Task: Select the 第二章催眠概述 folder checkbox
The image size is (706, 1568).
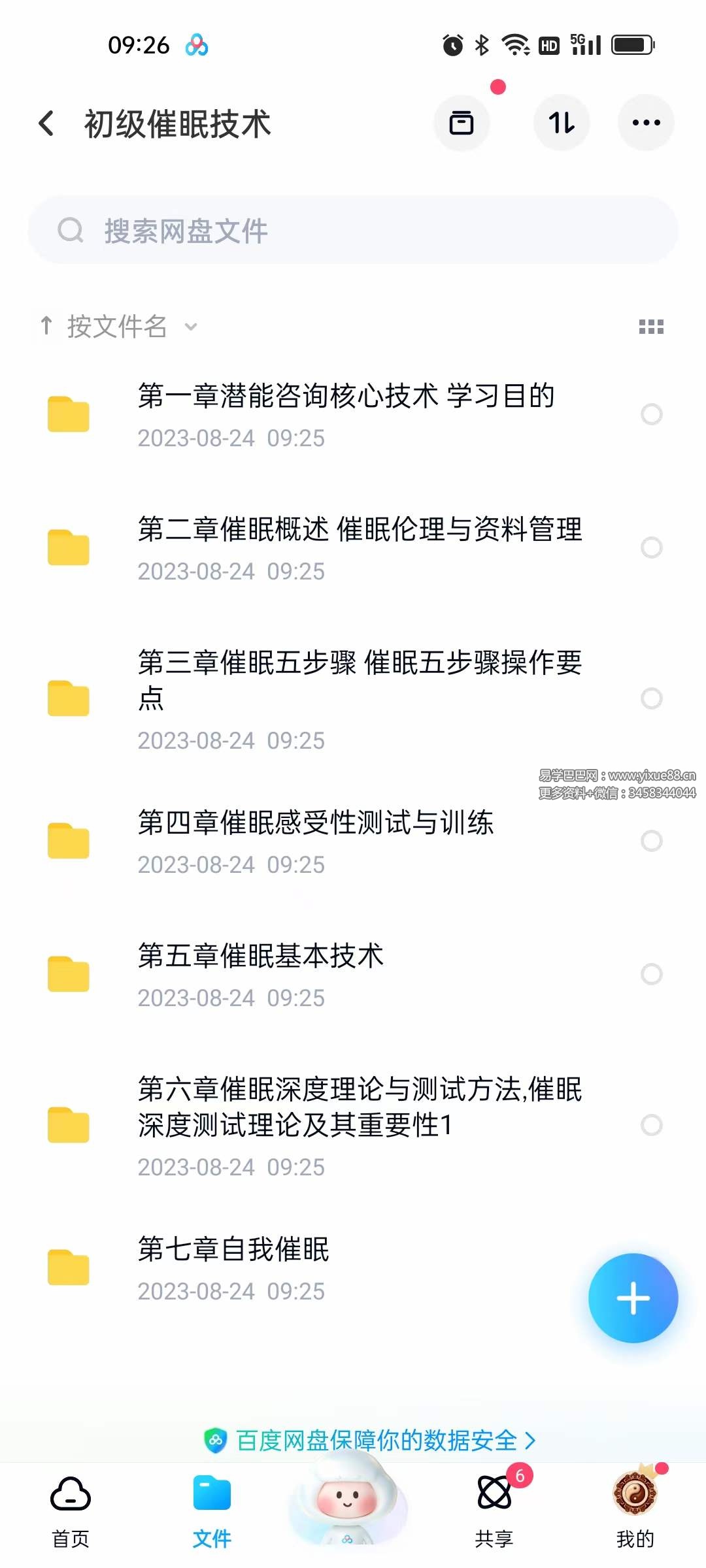Action: click(651, 547)
